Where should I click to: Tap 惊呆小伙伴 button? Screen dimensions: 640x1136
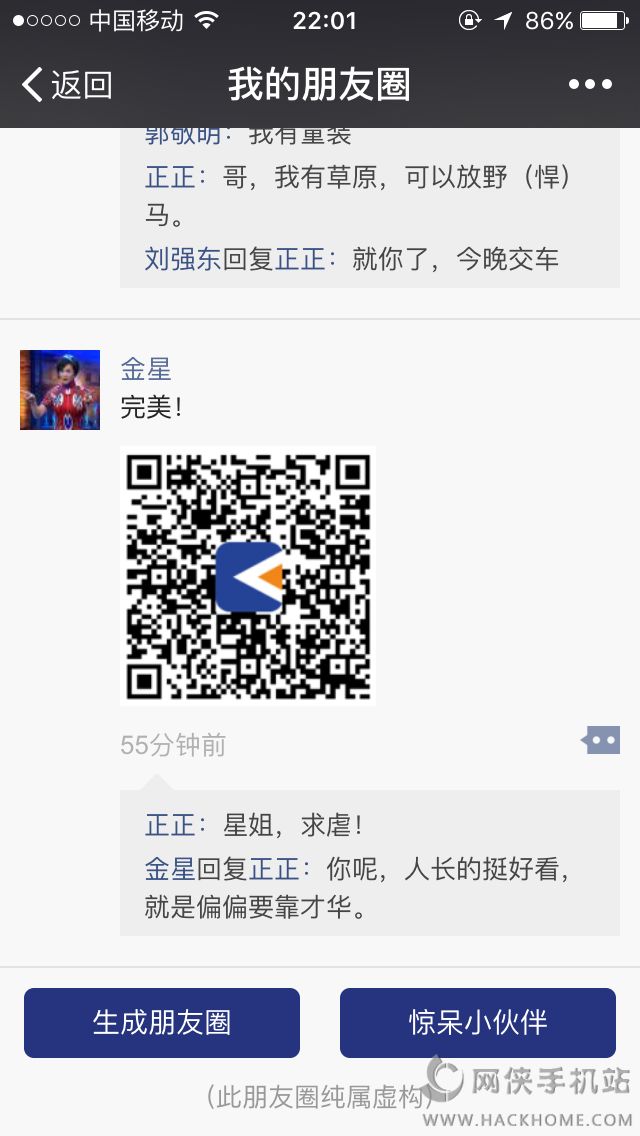(478, 1022)
